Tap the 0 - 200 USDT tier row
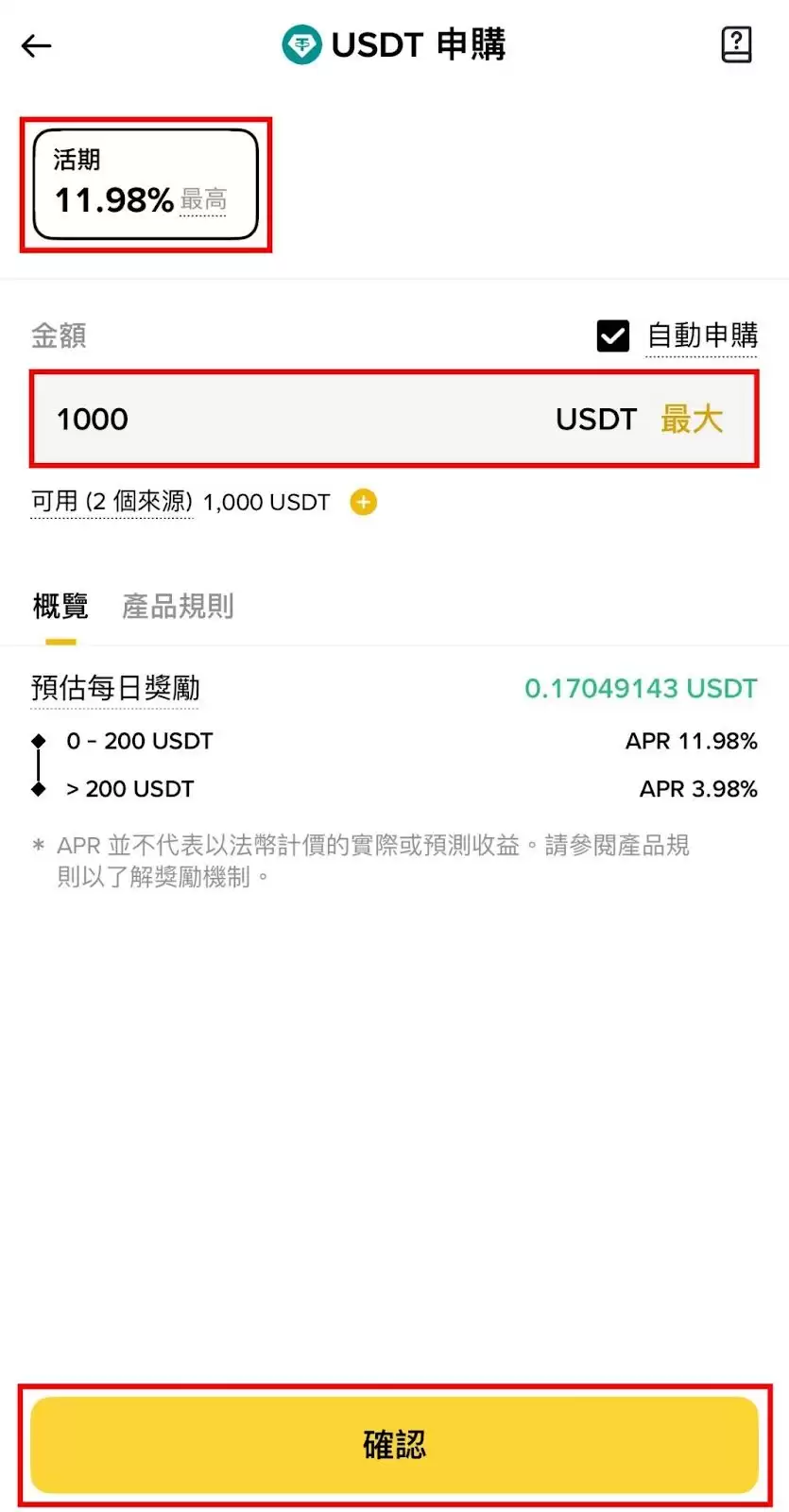The image size is (789, 1512). click(140, 741)
